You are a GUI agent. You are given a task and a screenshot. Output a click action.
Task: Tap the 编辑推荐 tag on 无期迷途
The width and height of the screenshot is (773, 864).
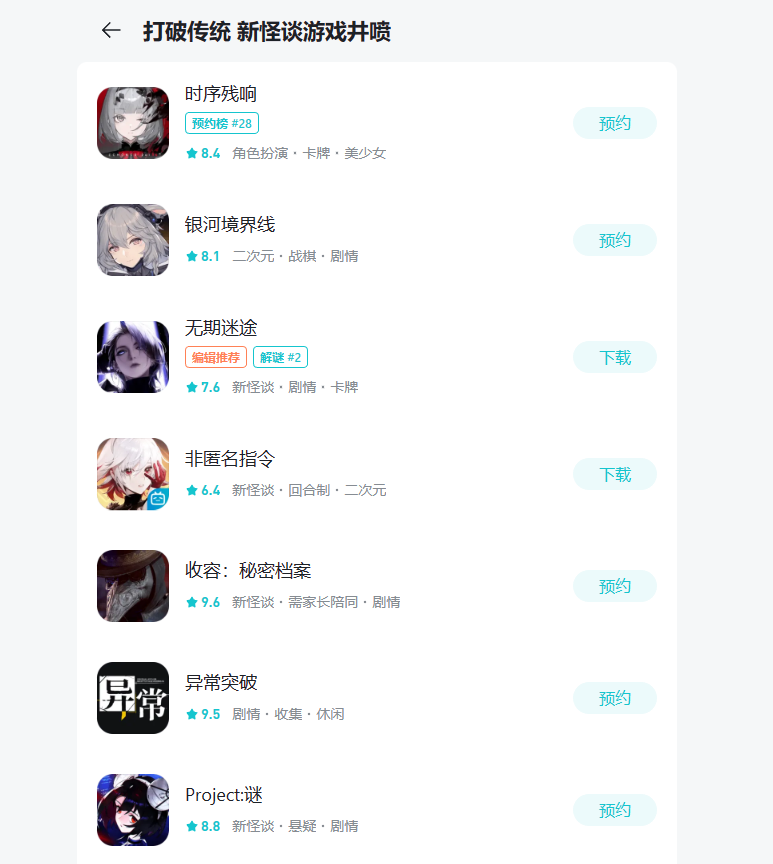[x=215, y=358]
